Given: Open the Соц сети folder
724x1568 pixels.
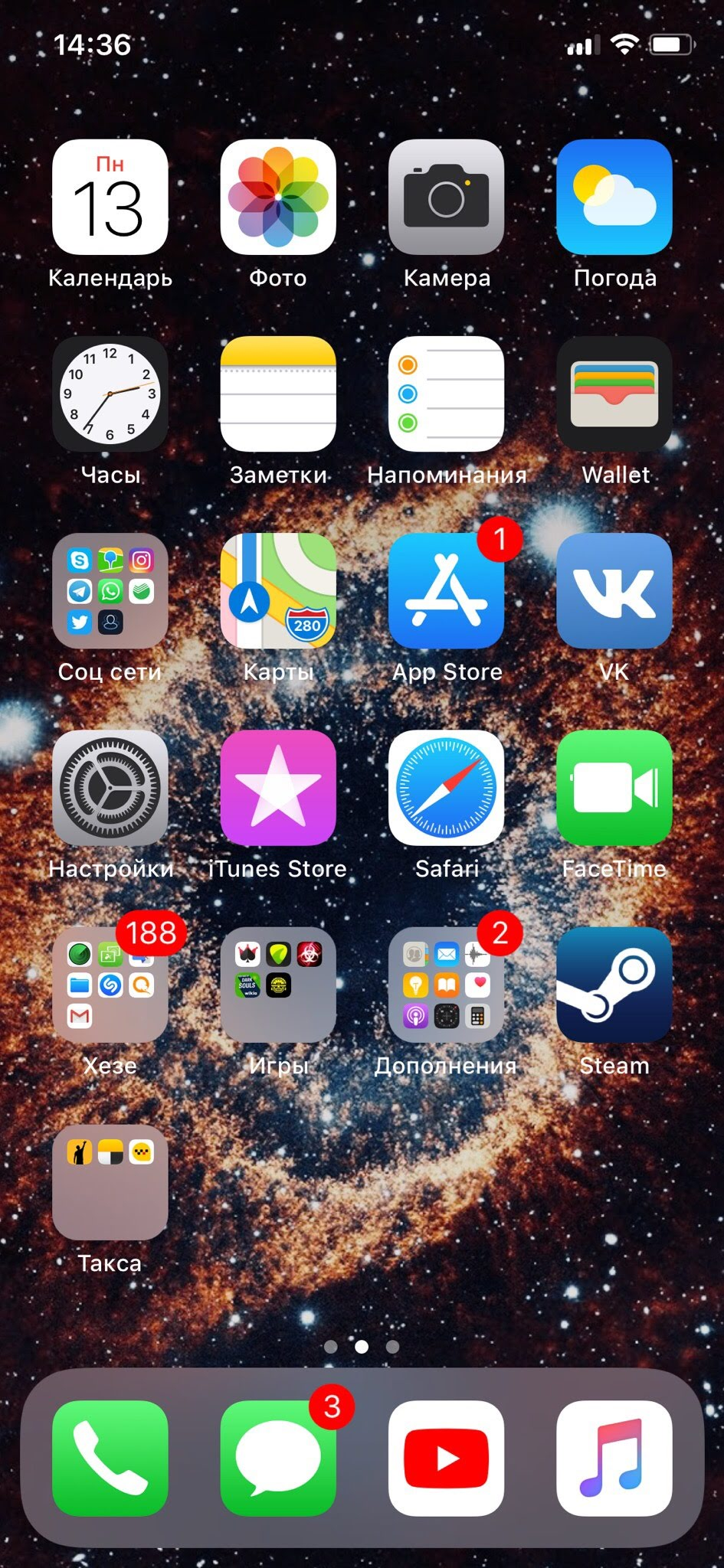Looking at the screenshot, I should [x=110, y=590].
